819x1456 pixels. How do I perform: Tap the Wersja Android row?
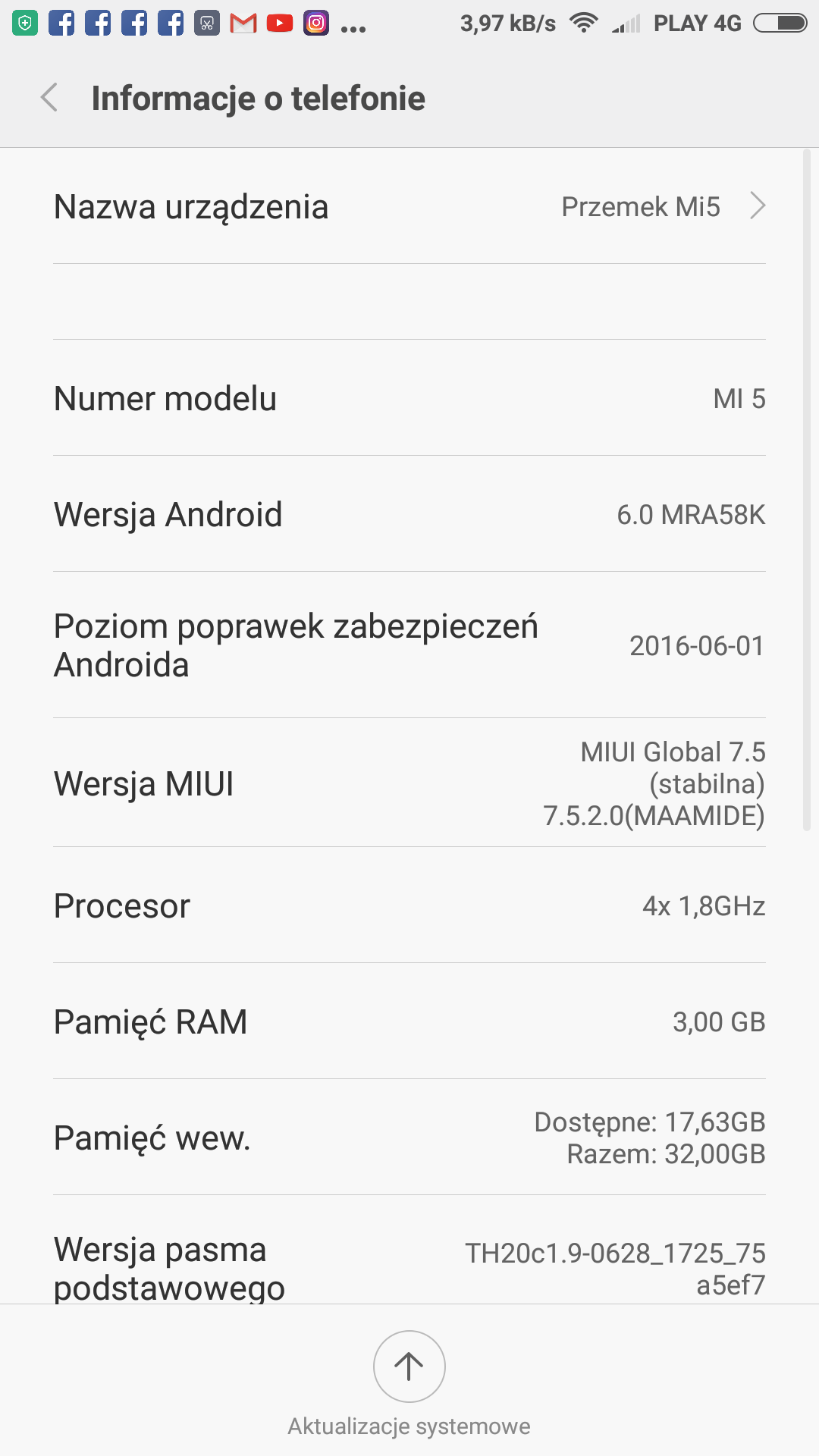click(409, 514)
